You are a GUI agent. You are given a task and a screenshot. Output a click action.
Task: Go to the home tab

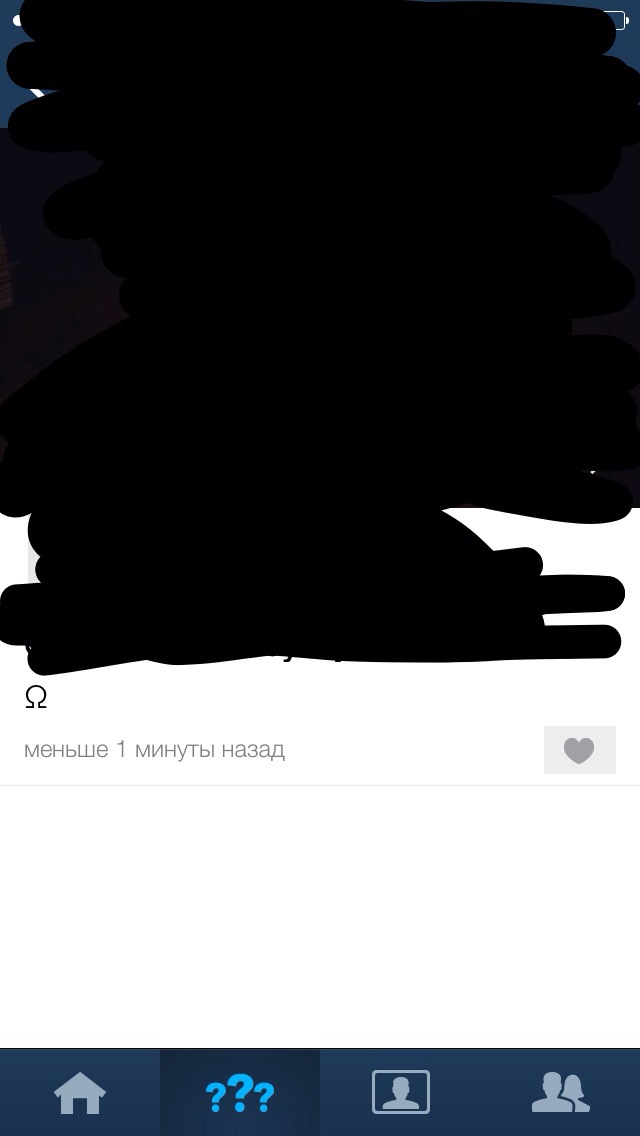[x=80, y=1093]
